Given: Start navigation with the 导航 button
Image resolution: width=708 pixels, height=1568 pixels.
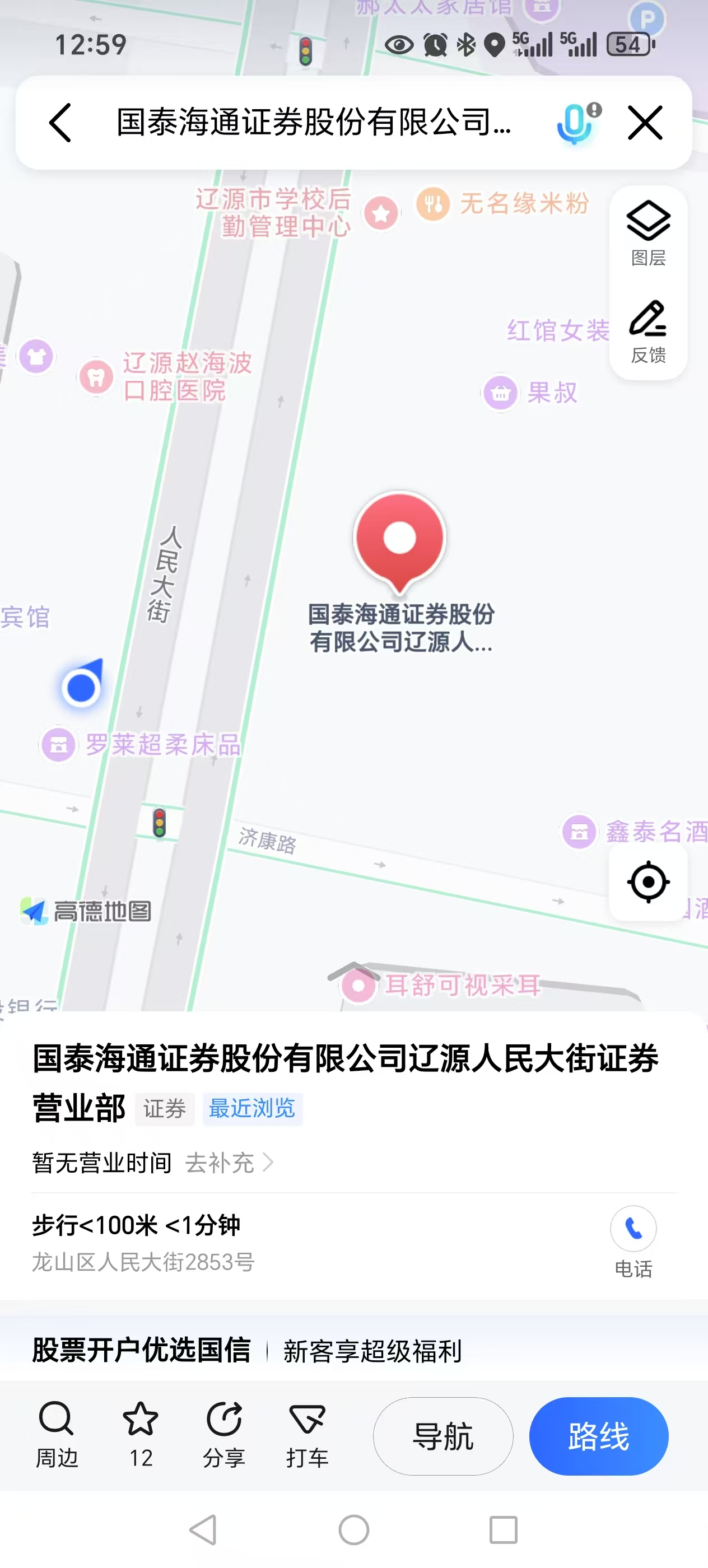Looking at the screenshot, I should (x=442, y=1436).
